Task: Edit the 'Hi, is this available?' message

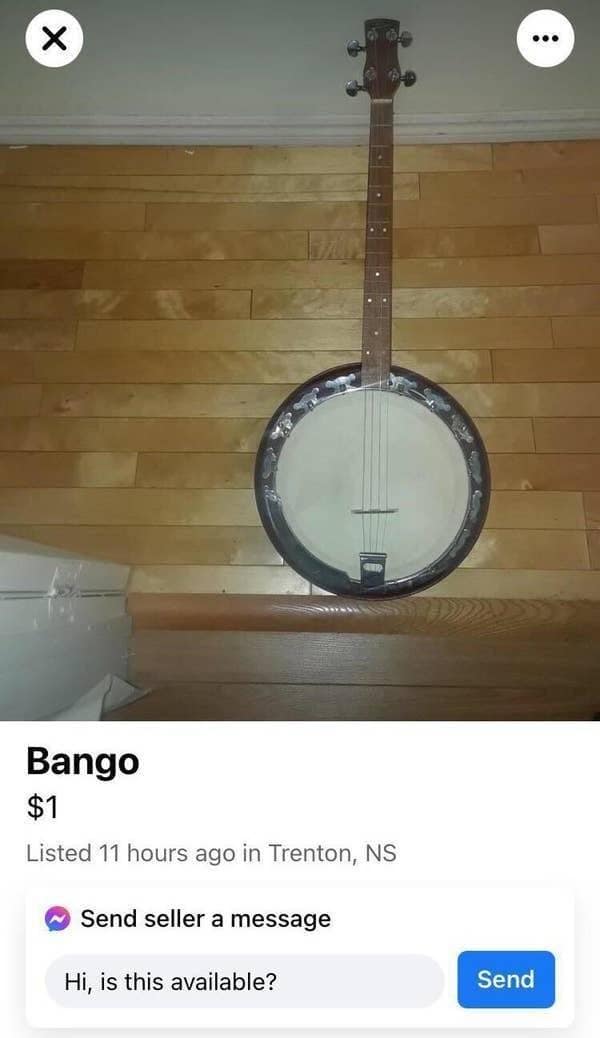Action: click(x=244, y=981)
